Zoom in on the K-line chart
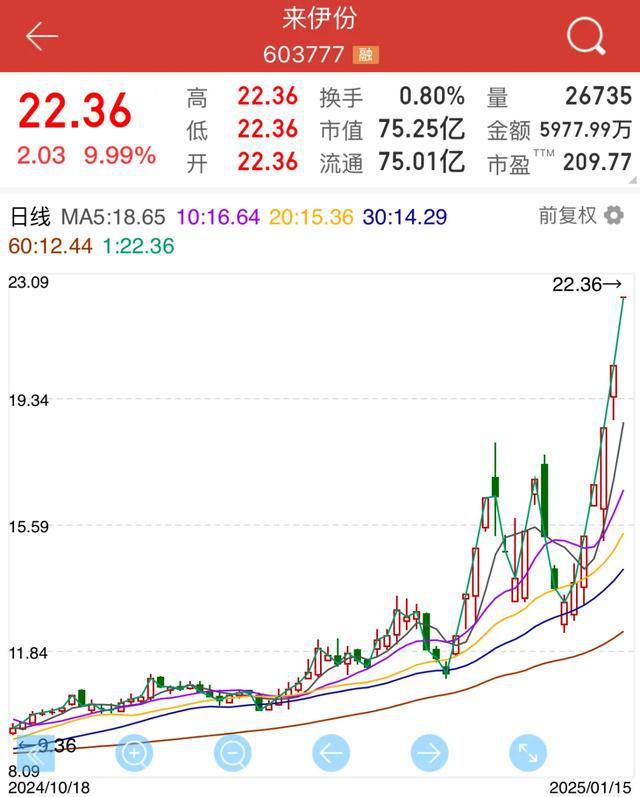 tap(135, 752)
